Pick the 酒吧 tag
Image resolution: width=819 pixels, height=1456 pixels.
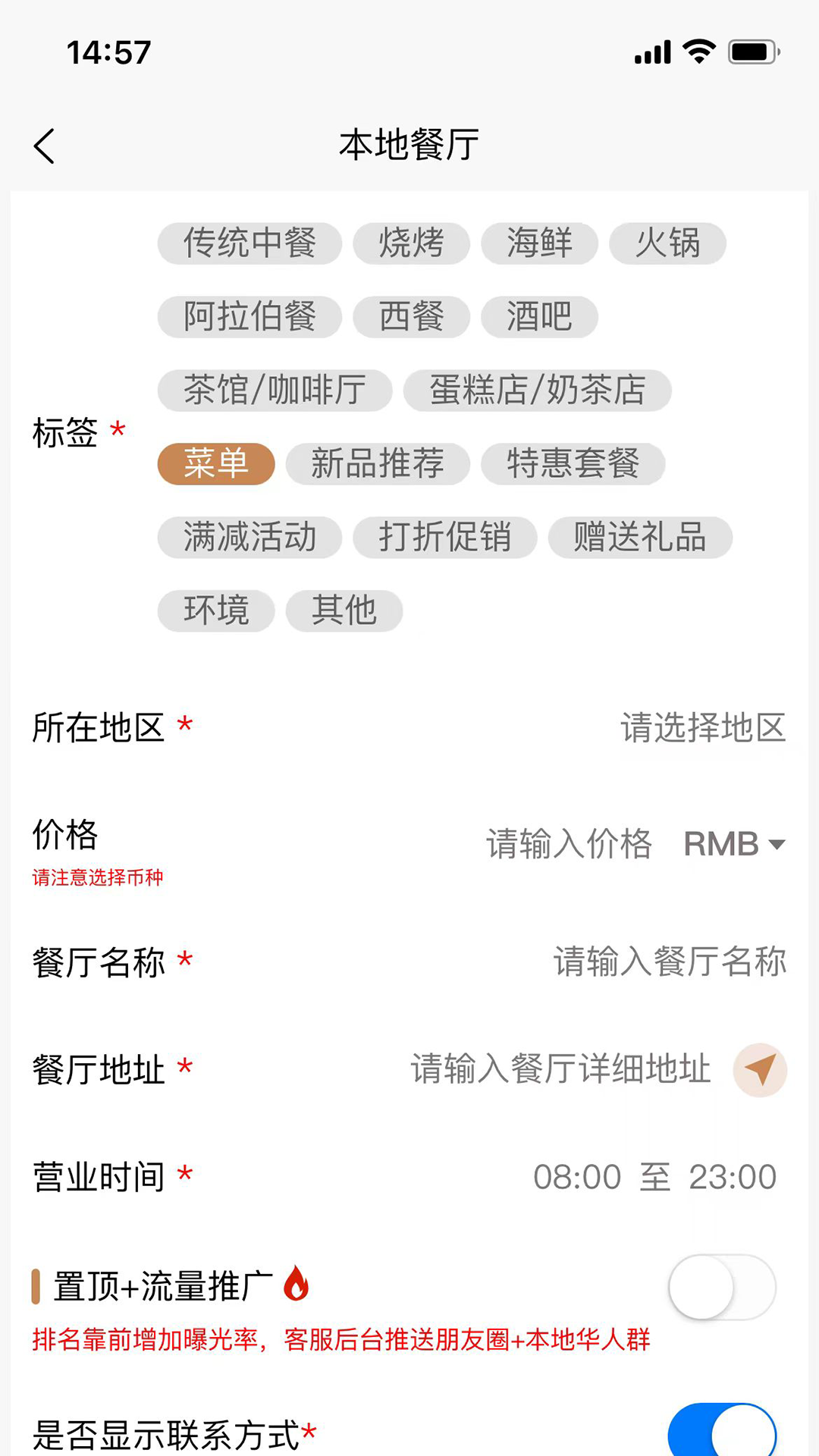pos(539,317)
